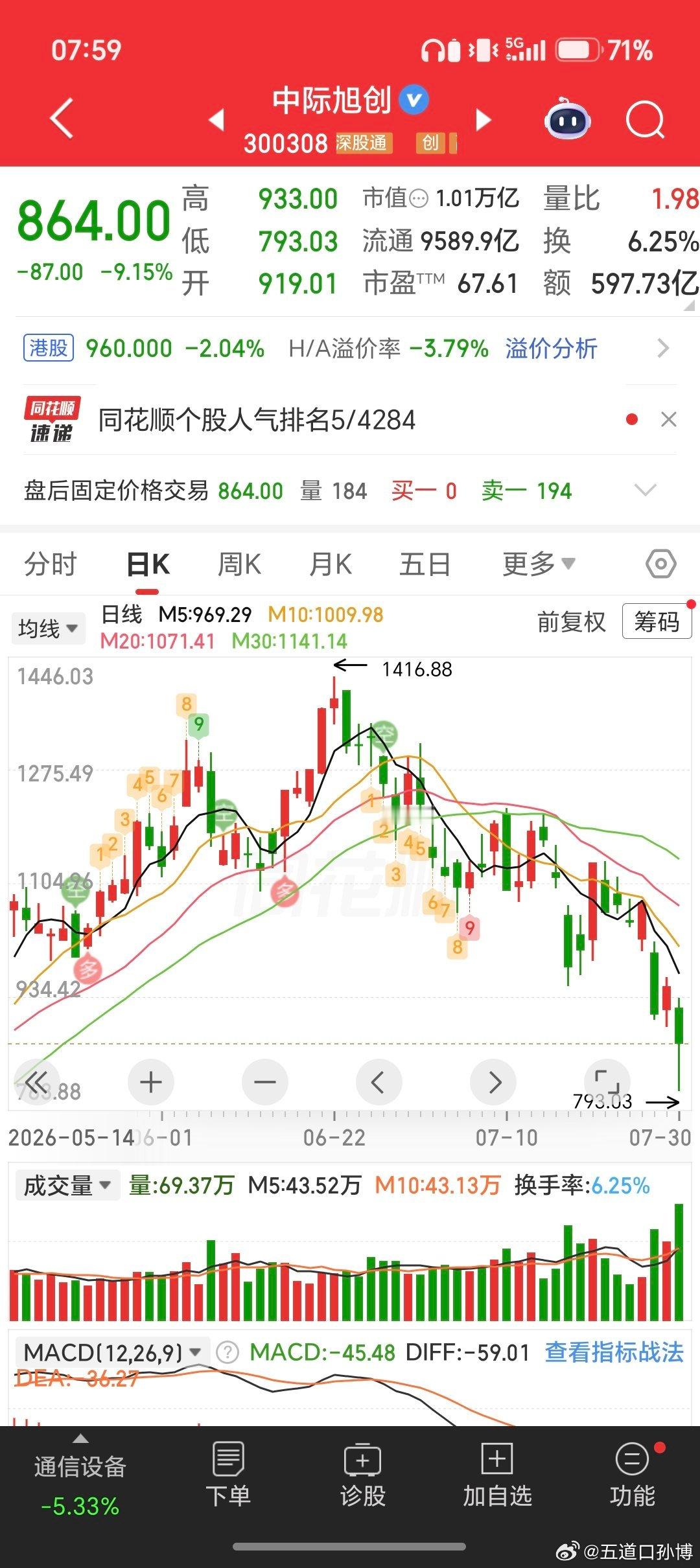The width and height of the screenshot is (700, 1568).
Task: Go back using the top-left arrow
Action: (62, 119)
